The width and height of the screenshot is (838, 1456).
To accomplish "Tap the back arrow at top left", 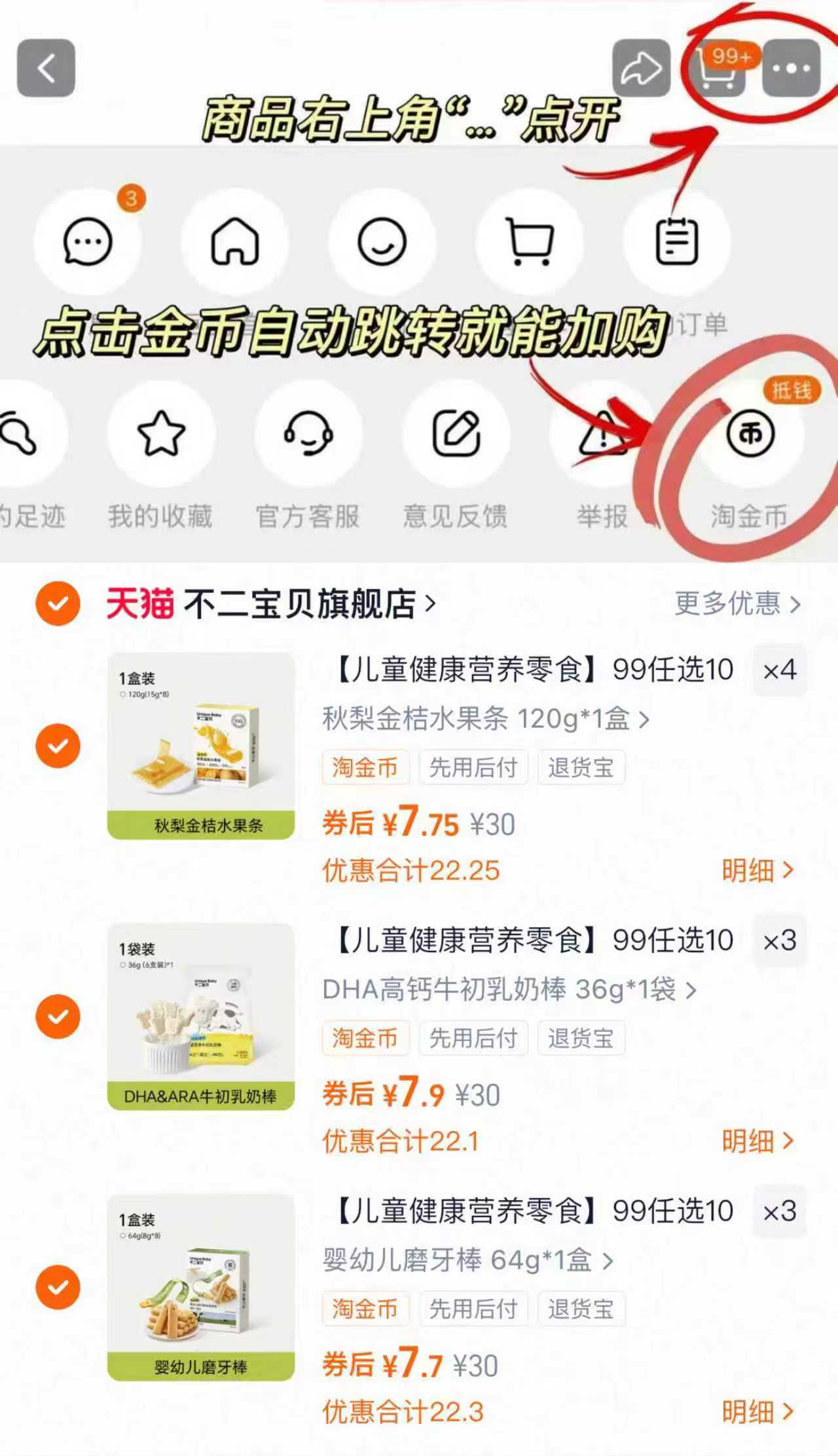I will pyautogui.click(x=45, y=67).
